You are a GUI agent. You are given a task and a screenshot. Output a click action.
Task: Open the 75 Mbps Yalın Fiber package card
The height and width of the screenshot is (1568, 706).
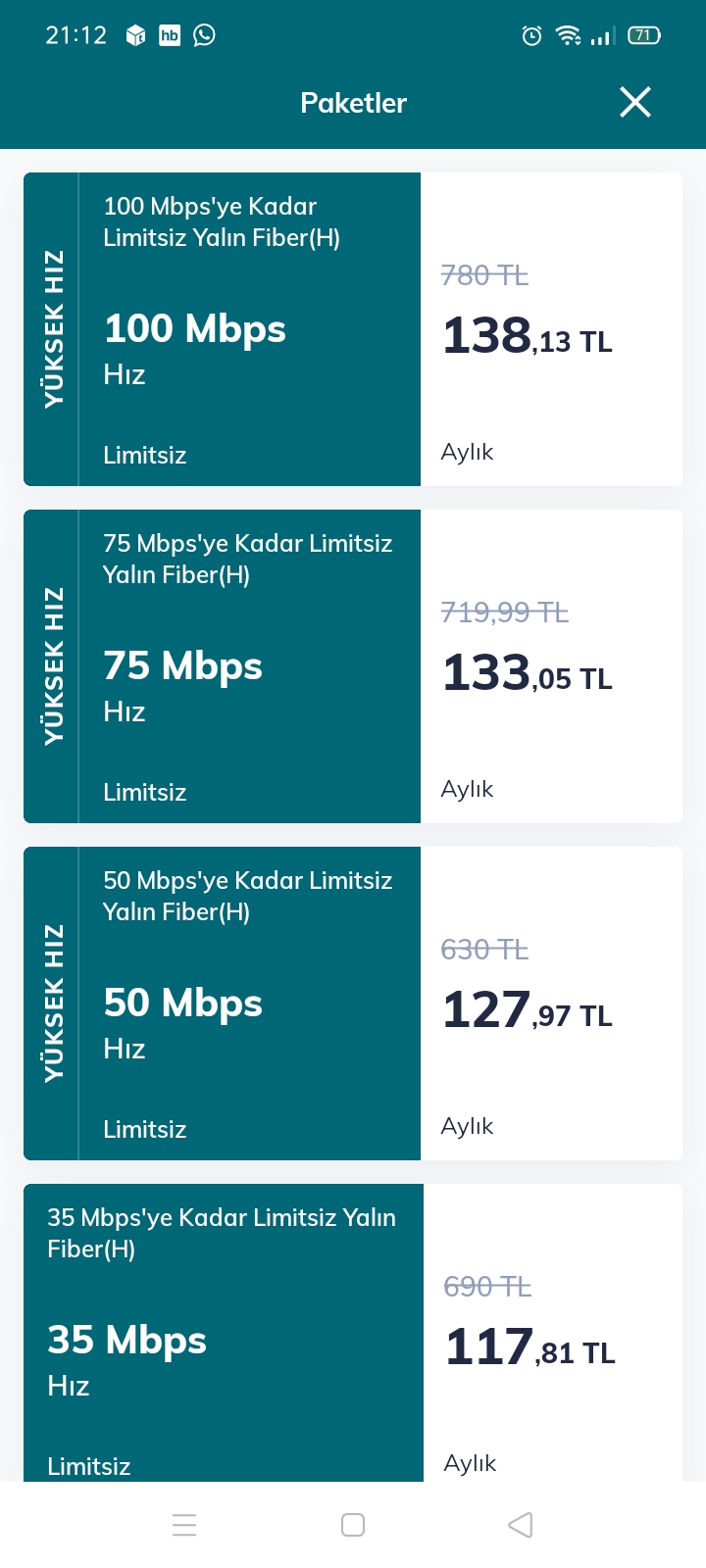353,666
